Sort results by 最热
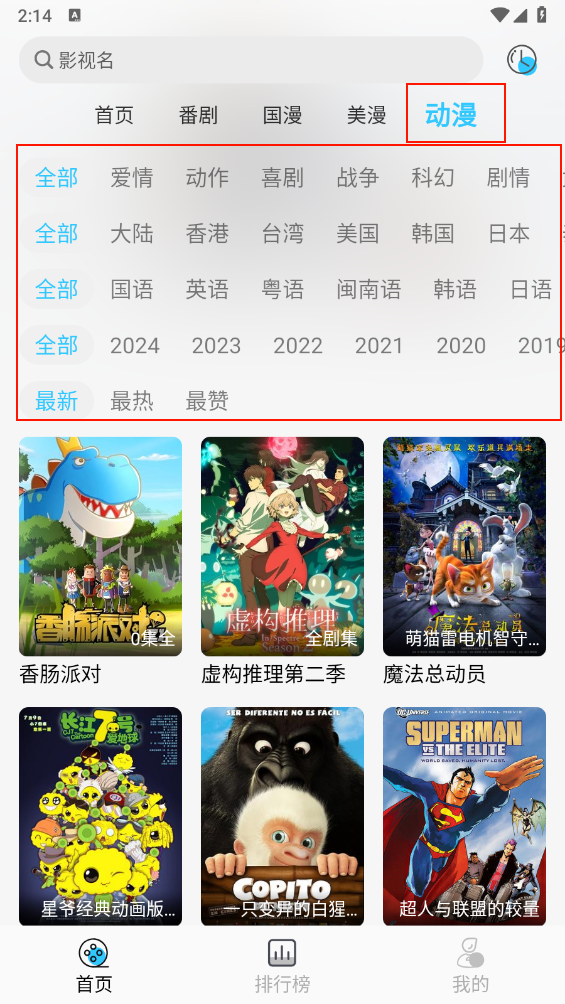Screen dimensions: 565x1004 [x=131, y=401]
